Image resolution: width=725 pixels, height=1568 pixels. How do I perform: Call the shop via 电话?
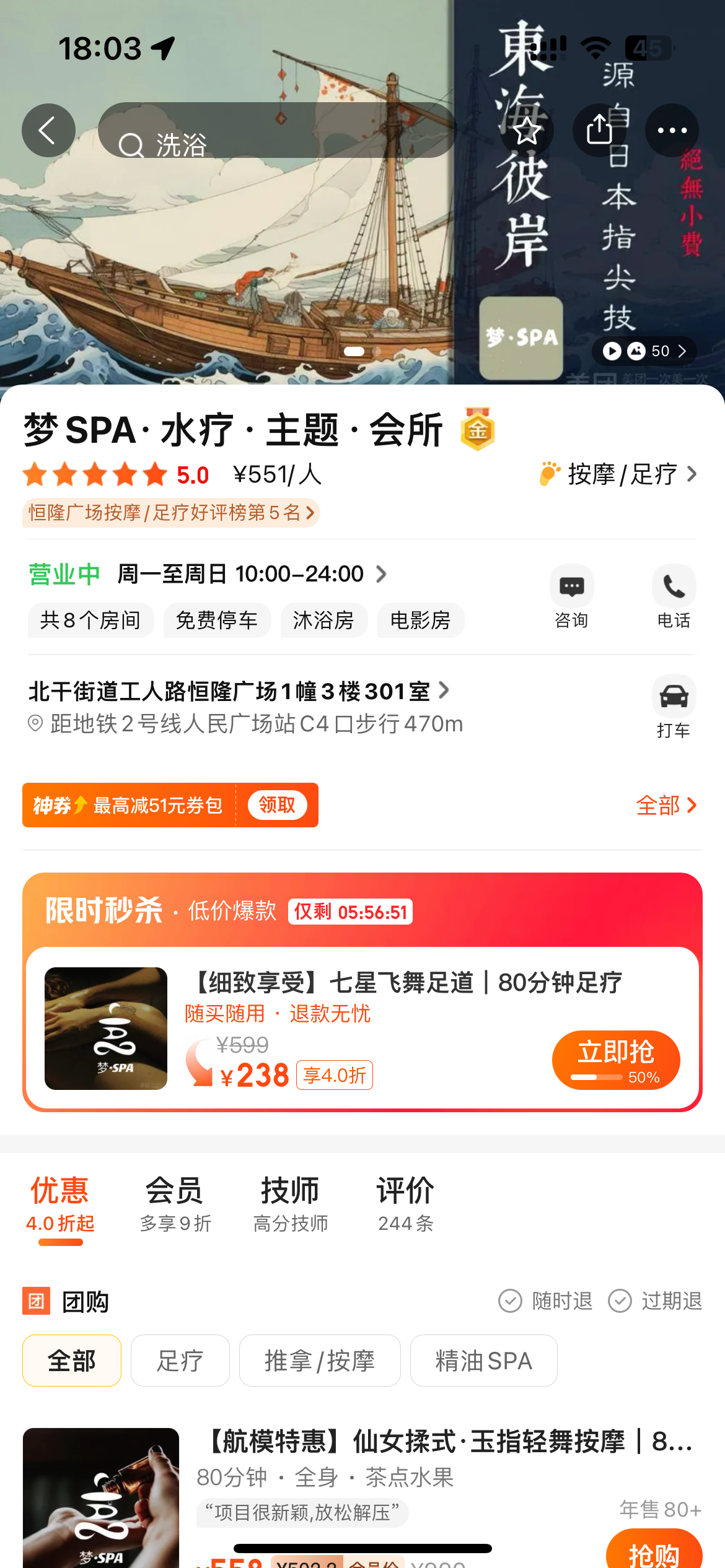coord(674,596)
